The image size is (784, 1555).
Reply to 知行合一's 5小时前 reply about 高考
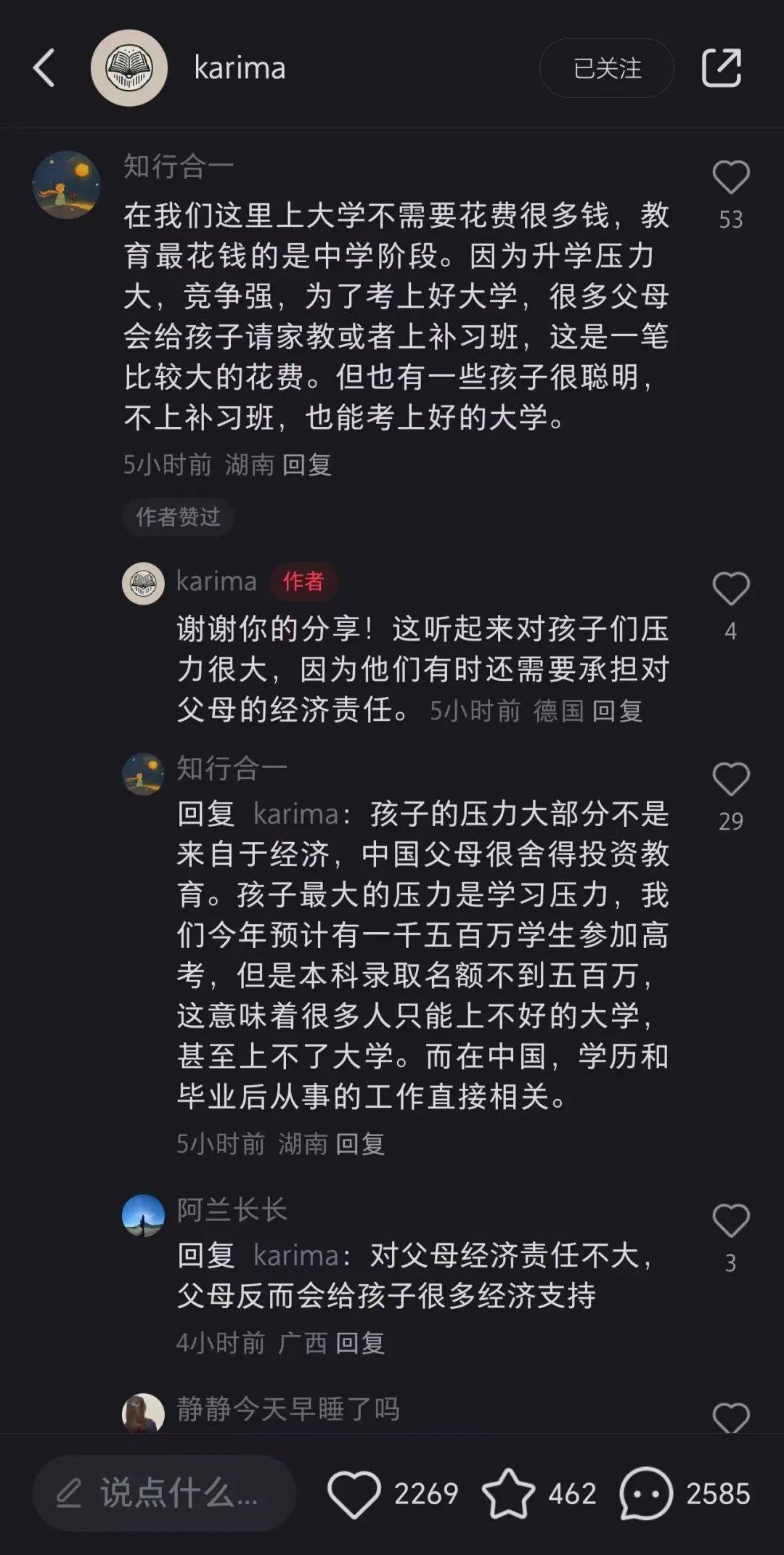360,1144
